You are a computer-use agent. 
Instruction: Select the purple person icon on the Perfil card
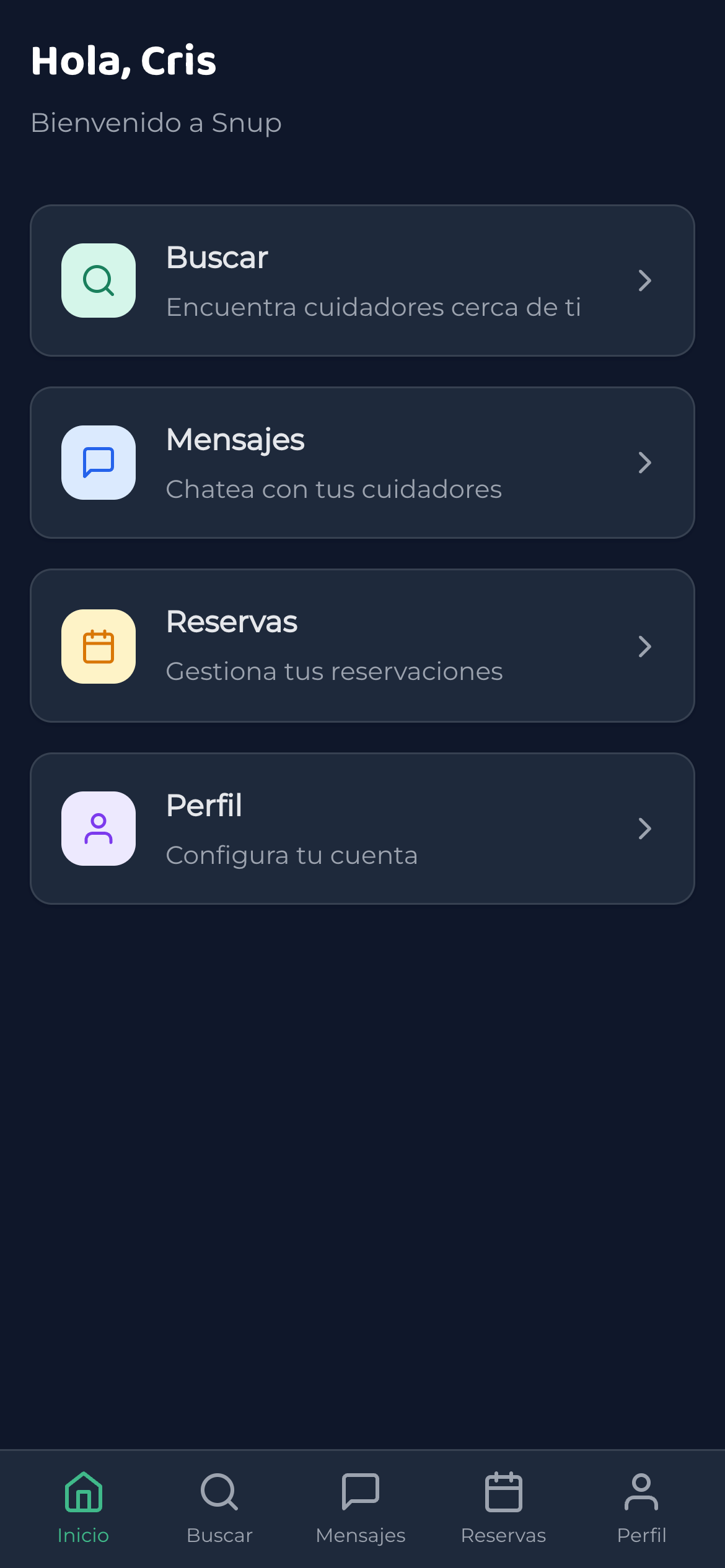[98, 829]
